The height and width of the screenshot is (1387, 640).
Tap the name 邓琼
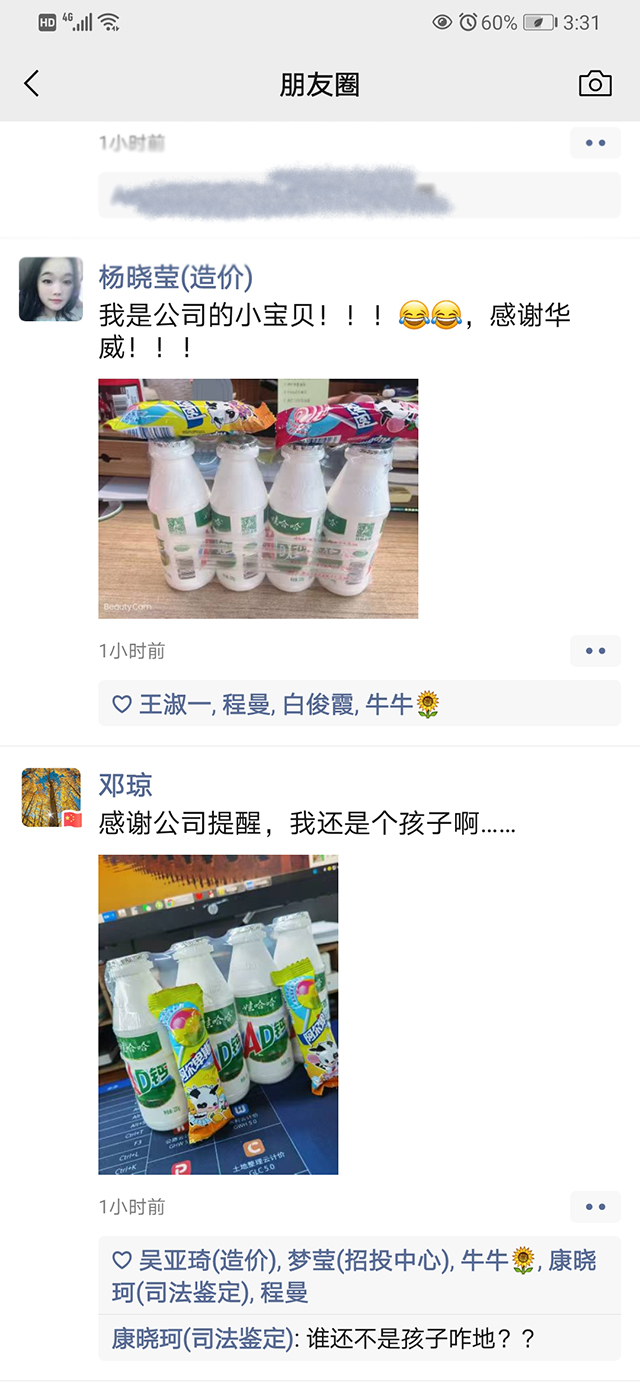point(125,785)
